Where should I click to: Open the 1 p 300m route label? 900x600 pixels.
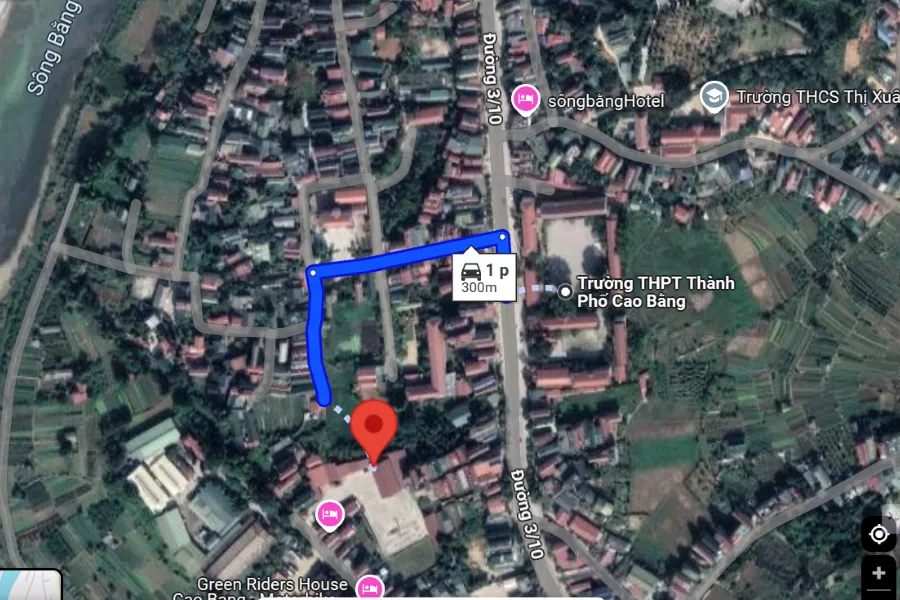483,276
